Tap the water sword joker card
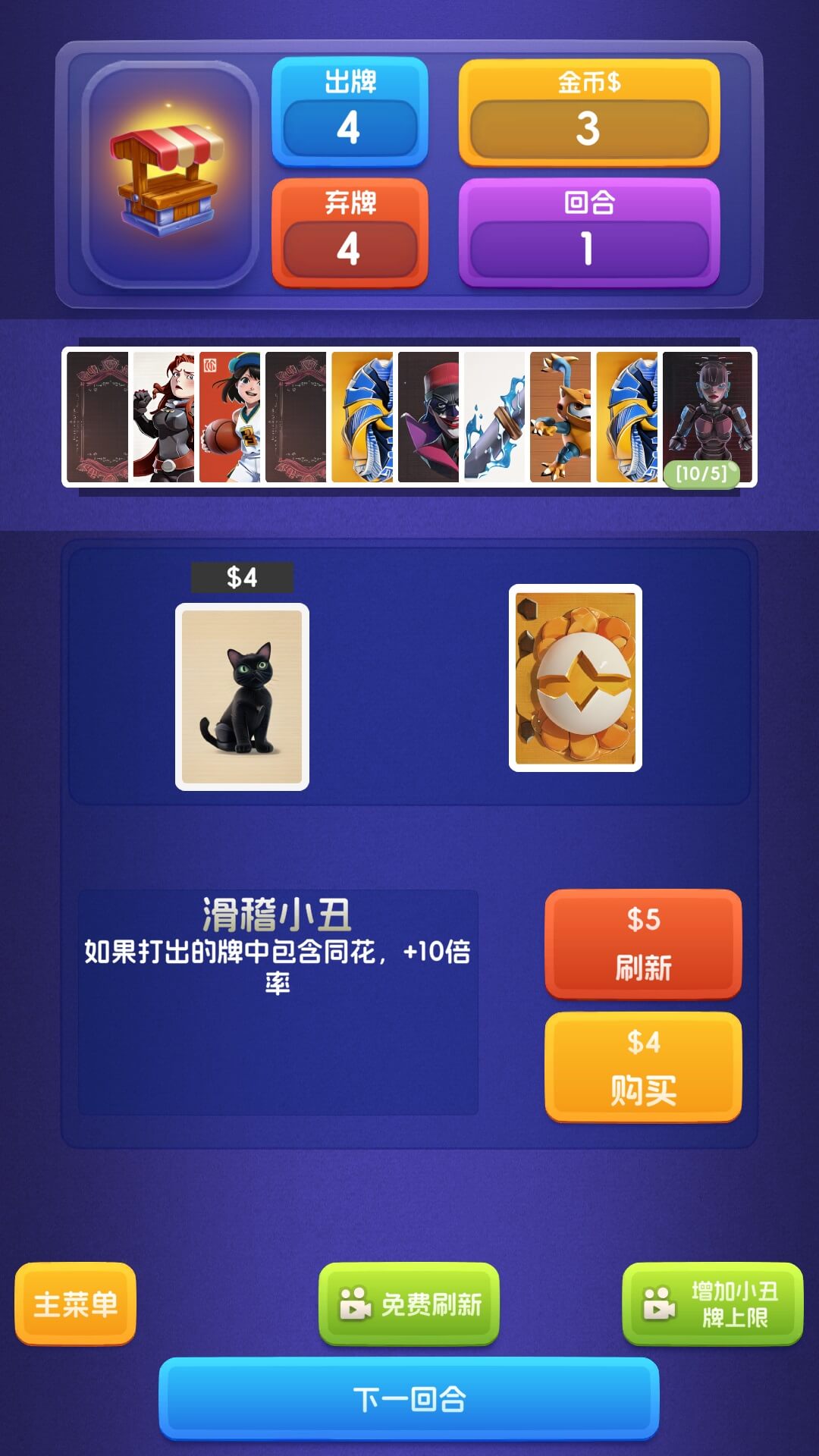This screenshot has width=819, height=1456. pos(494,417)
